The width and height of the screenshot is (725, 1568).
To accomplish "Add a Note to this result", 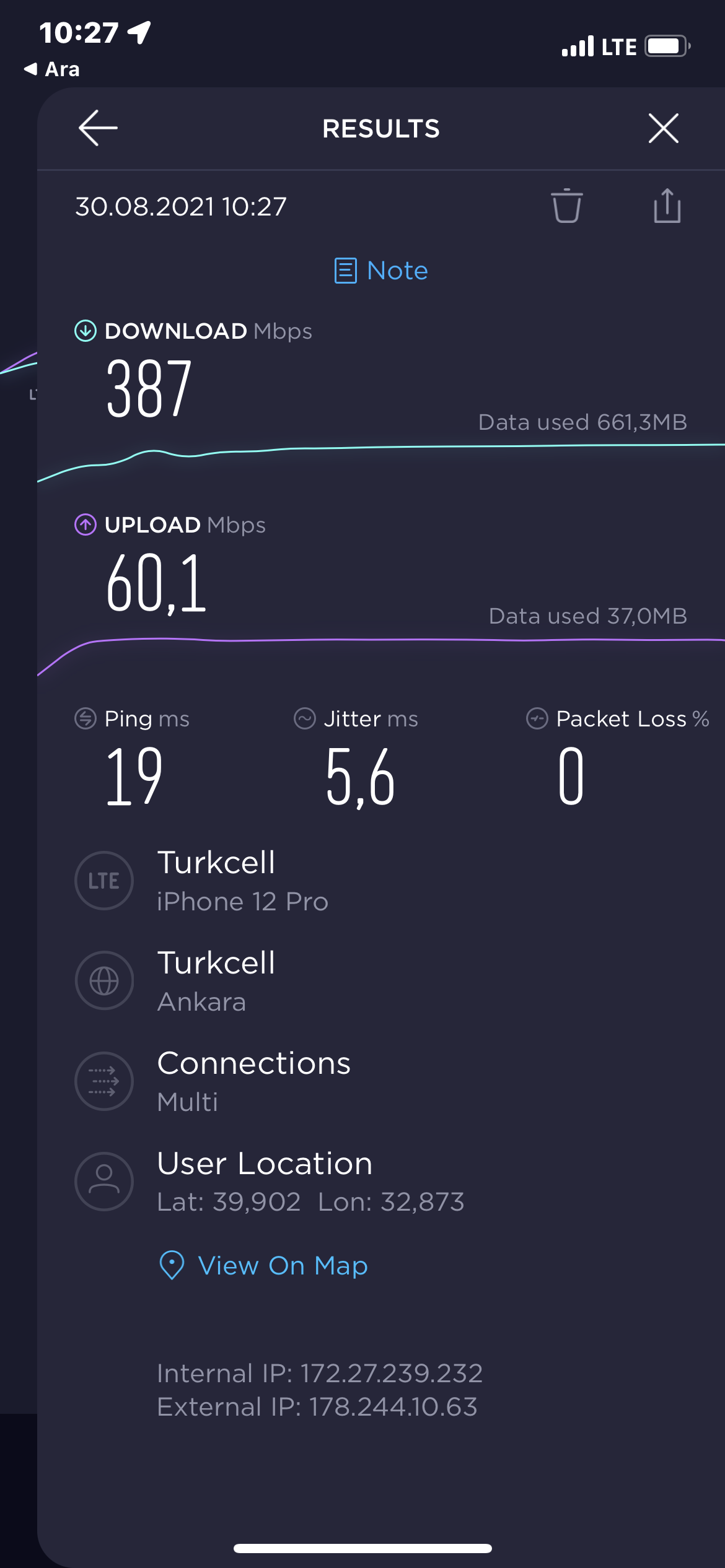I will click(381, 271).
